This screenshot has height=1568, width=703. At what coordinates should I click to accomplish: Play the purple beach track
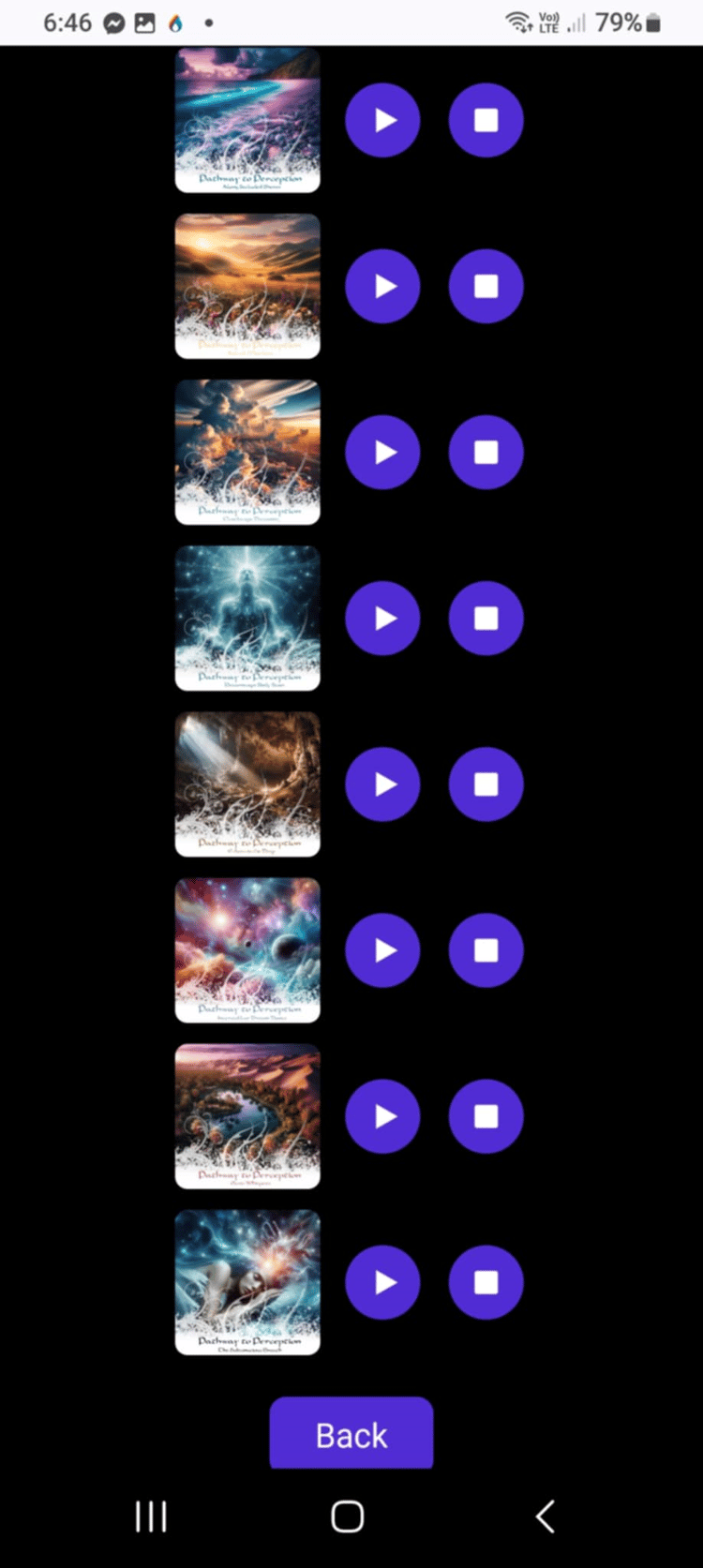(x=382, y=120)
